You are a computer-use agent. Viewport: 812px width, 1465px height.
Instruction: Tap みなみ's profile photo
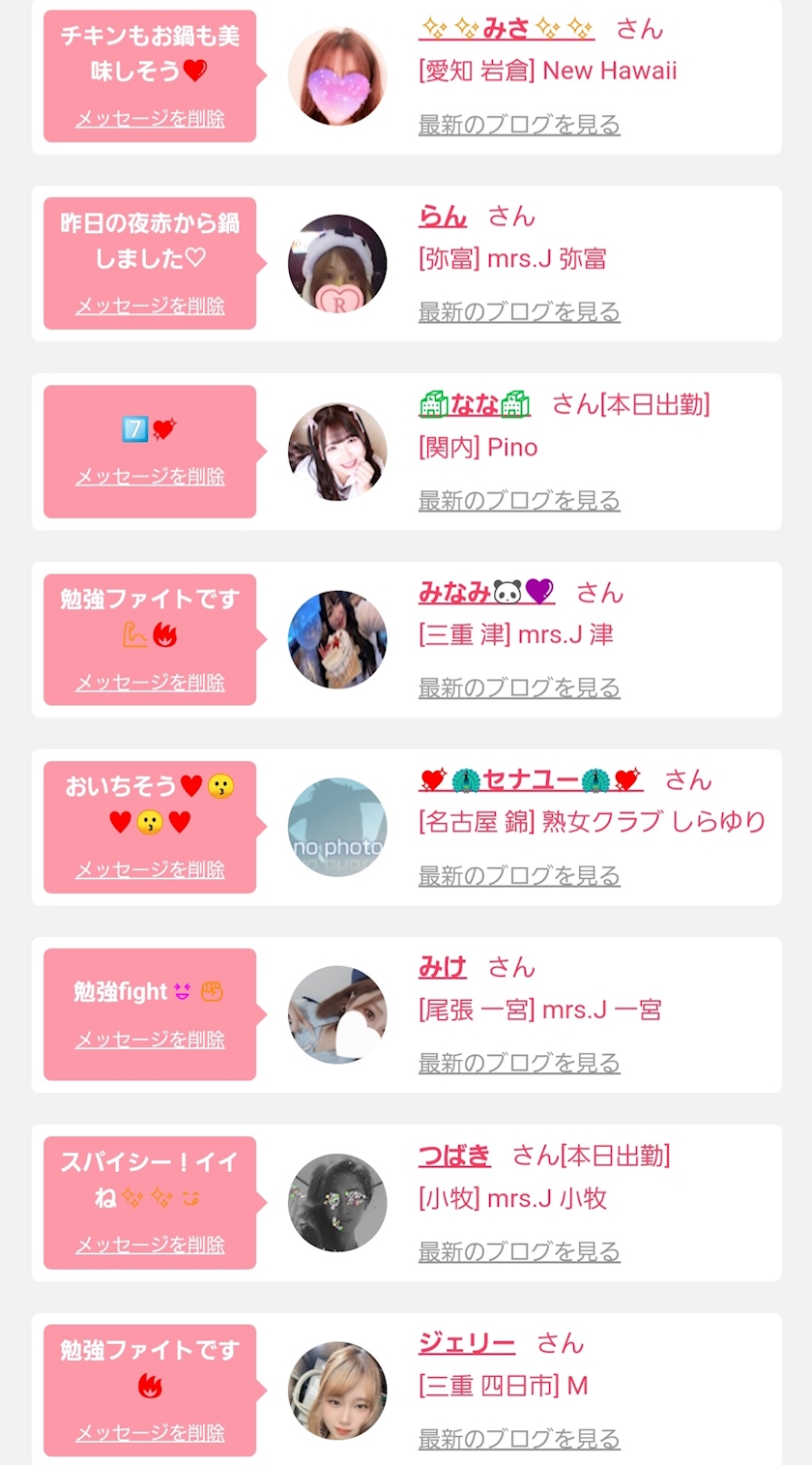tap(337, 639)
